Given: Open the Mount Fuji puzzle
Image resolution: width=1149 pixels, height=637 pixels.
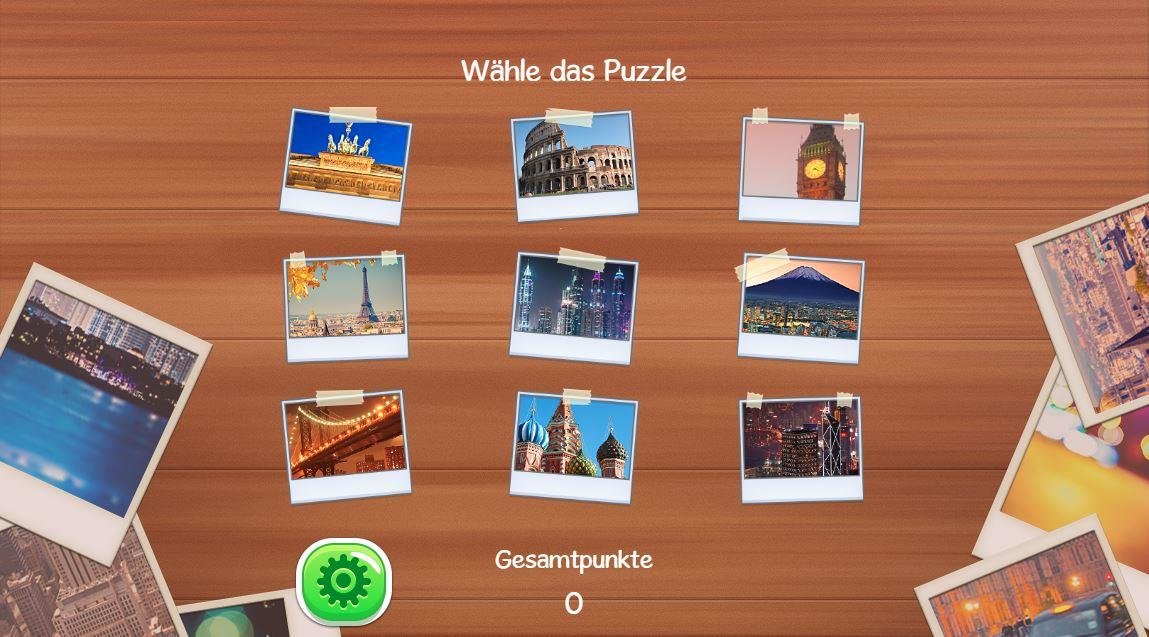Looking at the screenshot, I should tap(801, 301).
